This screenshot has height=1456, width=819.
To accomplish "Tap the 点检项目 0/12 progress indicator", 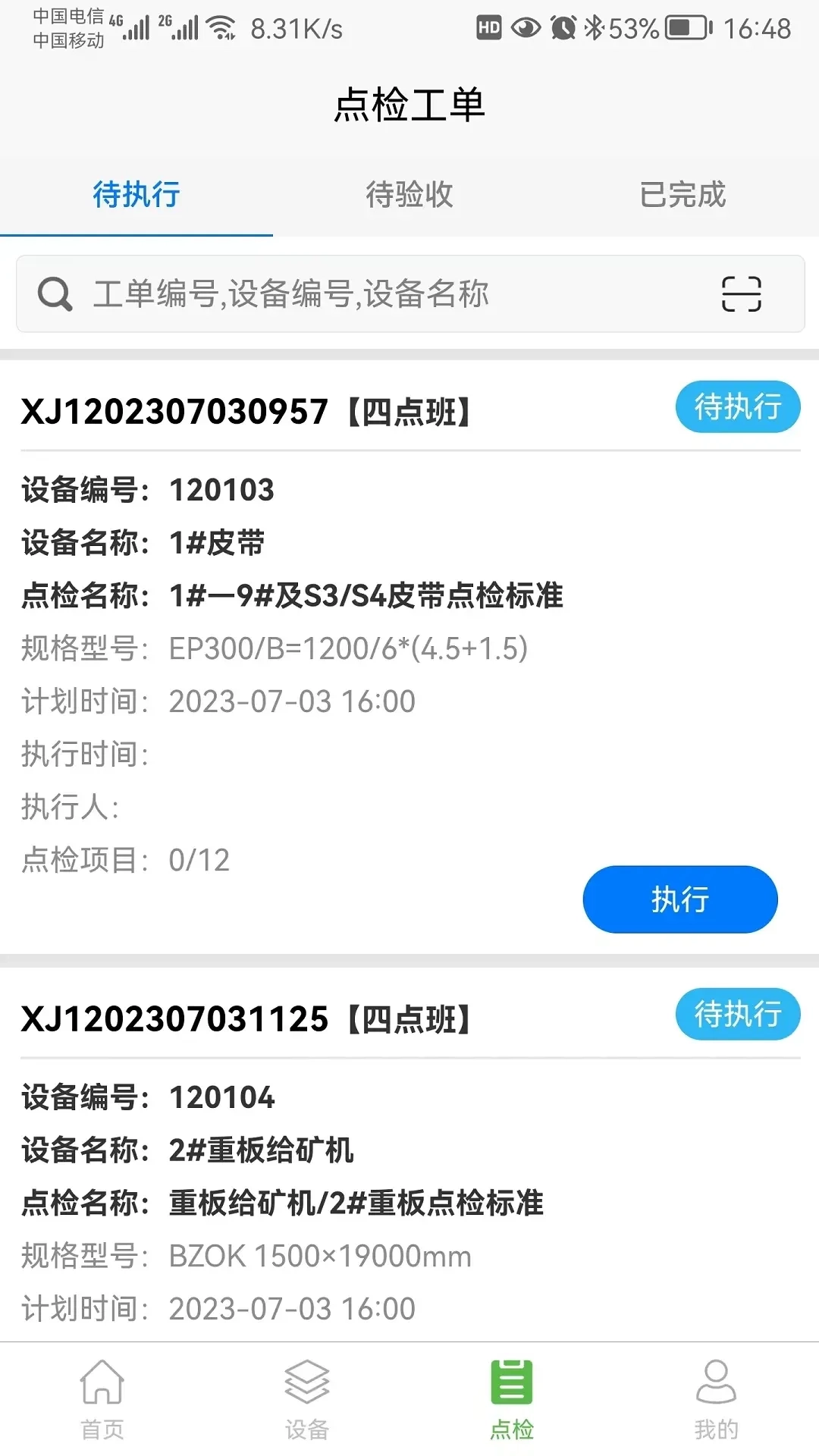I will point(123,859).
